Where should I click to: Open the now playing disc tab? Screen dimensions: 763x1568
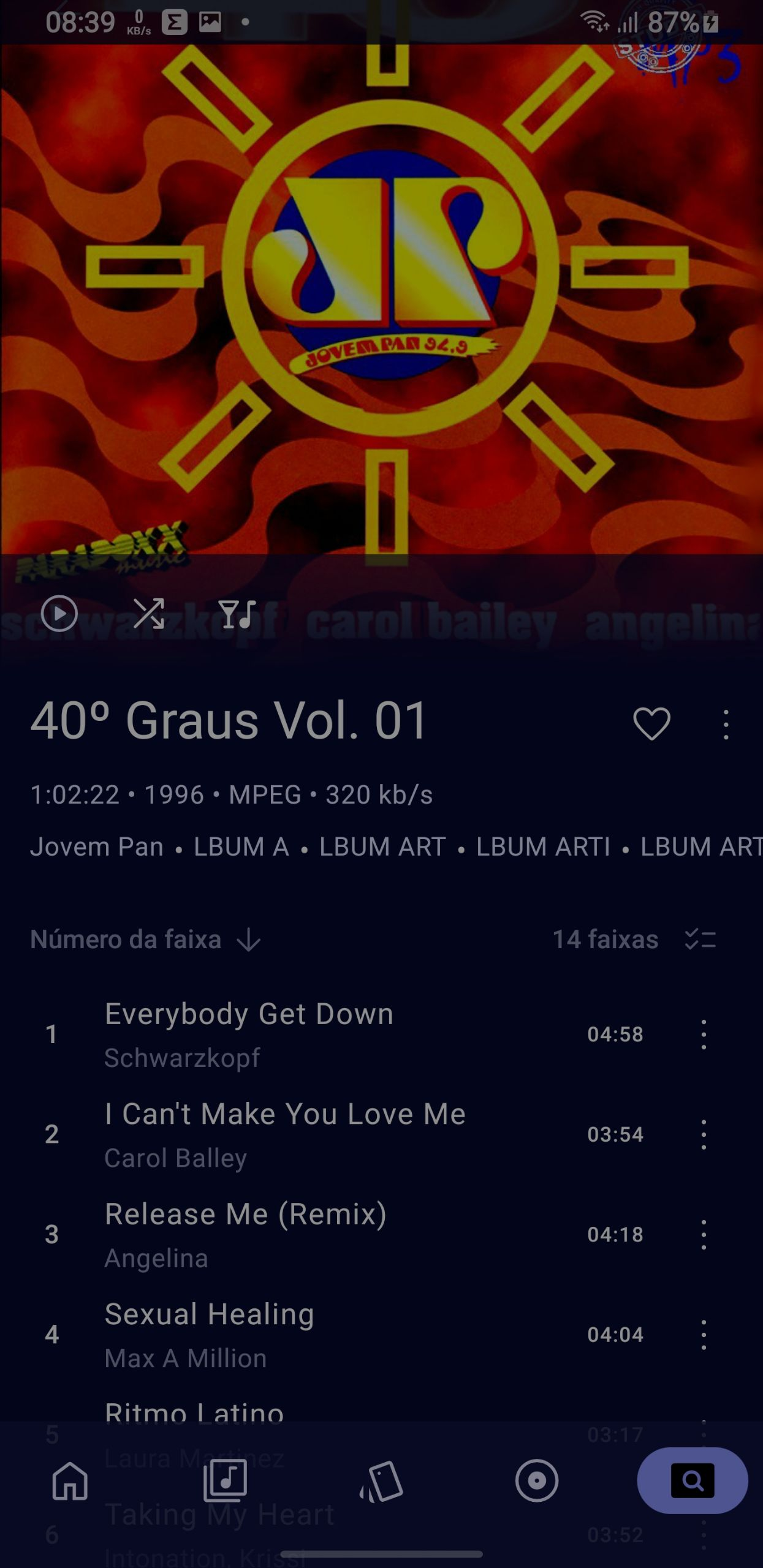point(537,1480)
